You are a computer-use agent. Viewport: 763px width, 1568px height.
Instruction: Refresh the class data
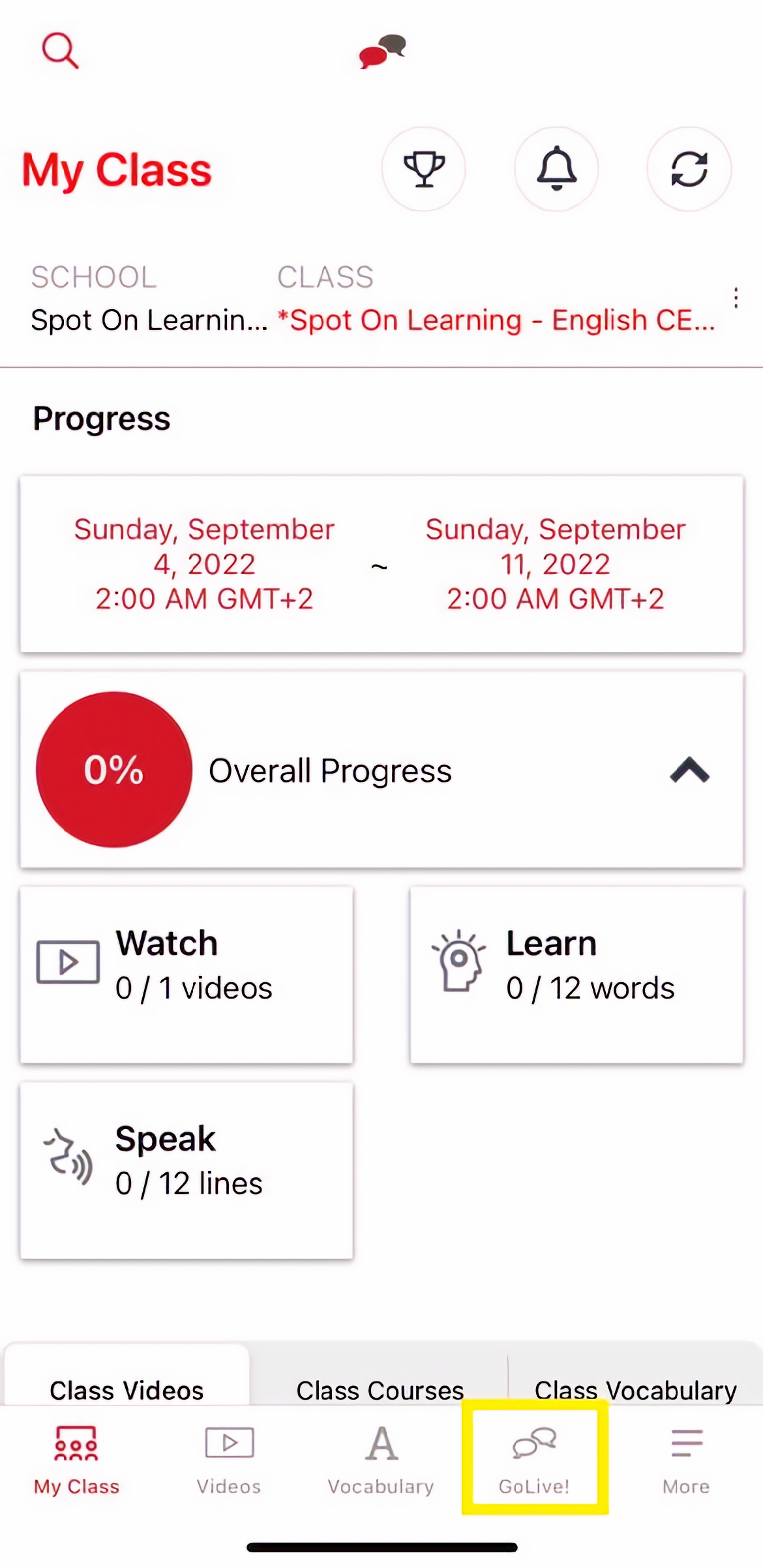tap(689, 169)
